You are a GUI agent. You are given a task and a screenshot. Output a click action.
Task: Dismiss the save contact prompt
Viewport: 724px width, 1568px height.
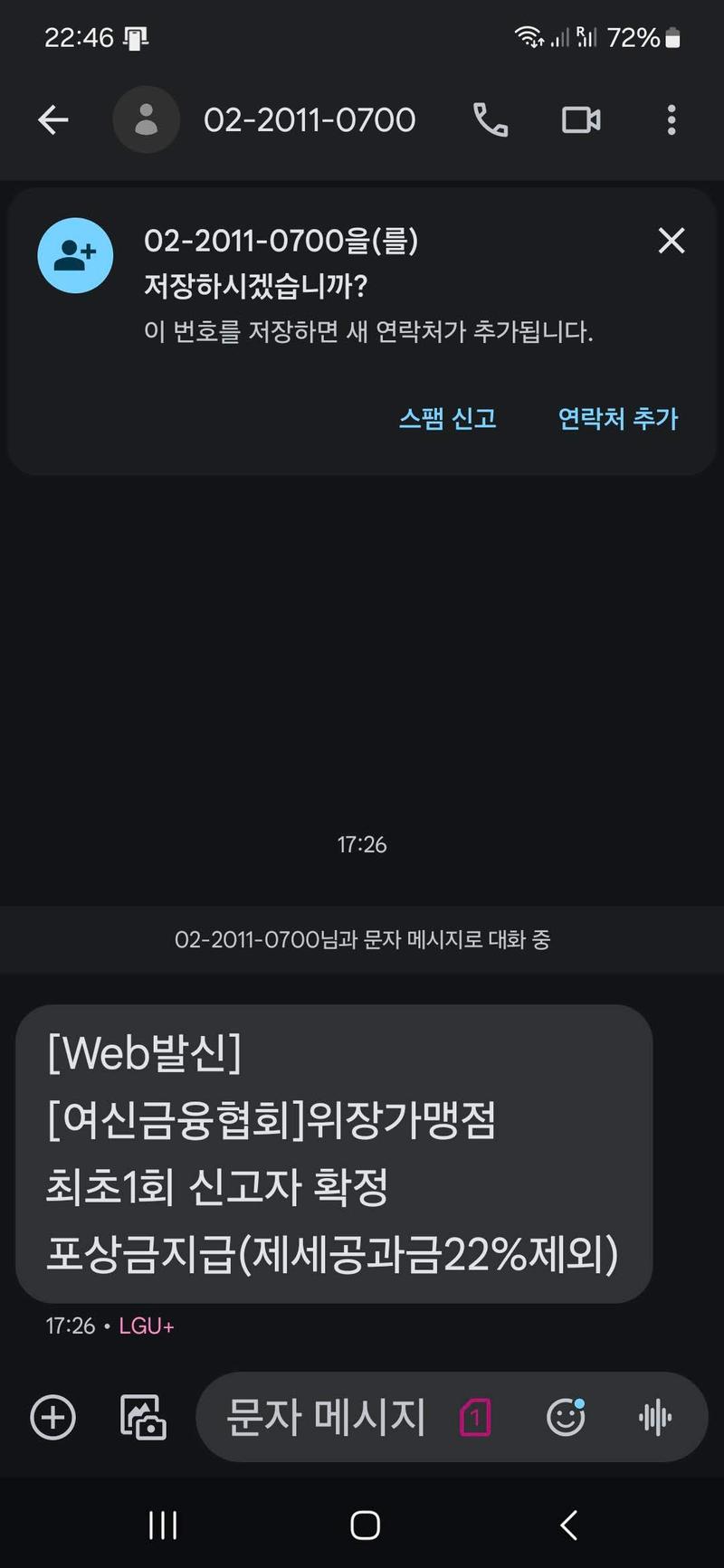click(x=671, y=241)
